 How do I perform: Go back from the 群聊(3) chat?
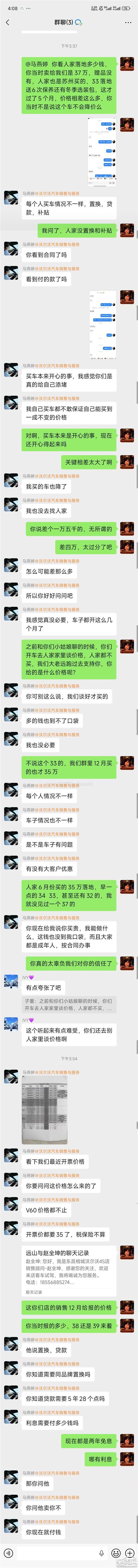coord(7,22)
